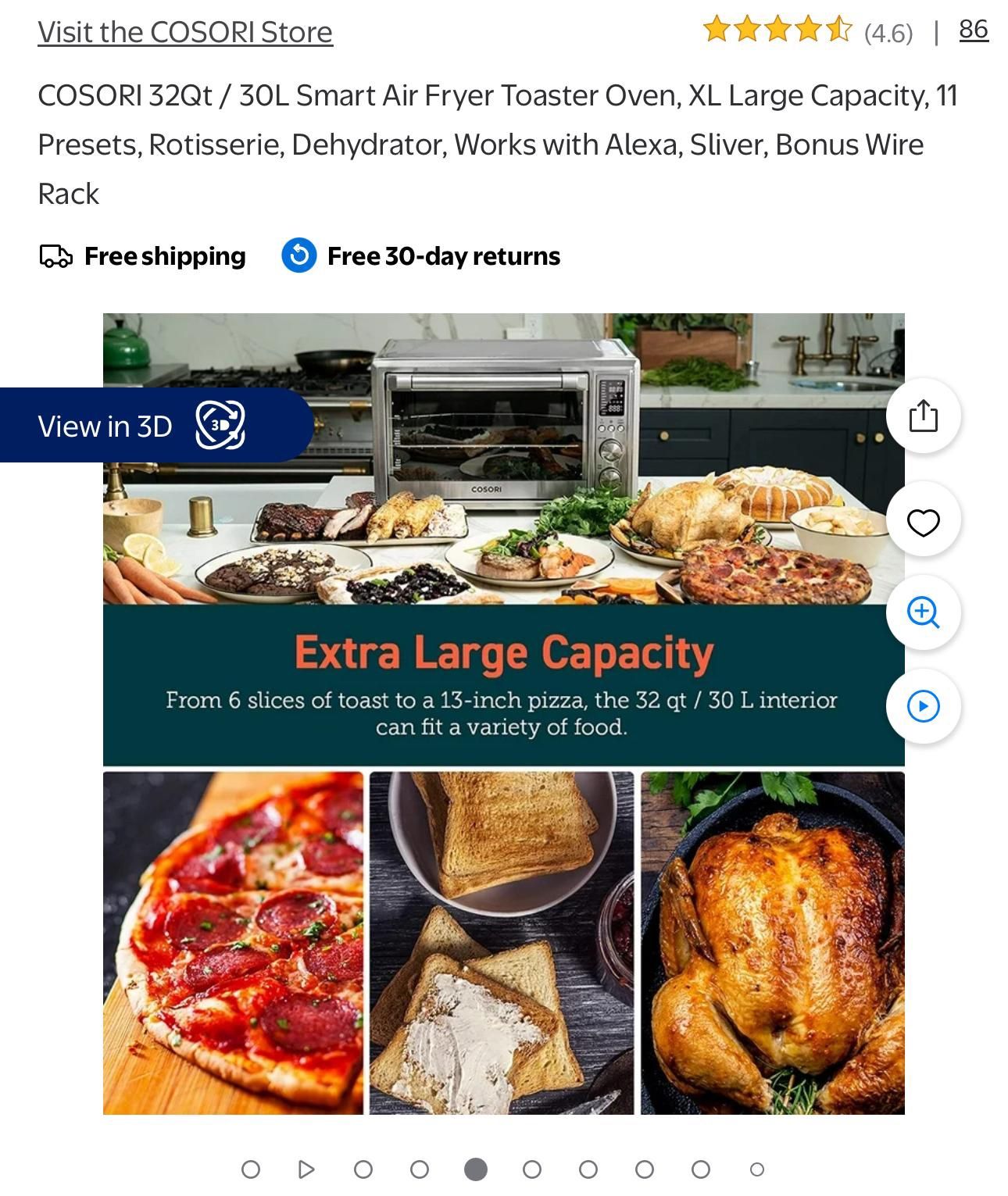
Task: Open the 86 reviews link
Action: tap(973, 30)
